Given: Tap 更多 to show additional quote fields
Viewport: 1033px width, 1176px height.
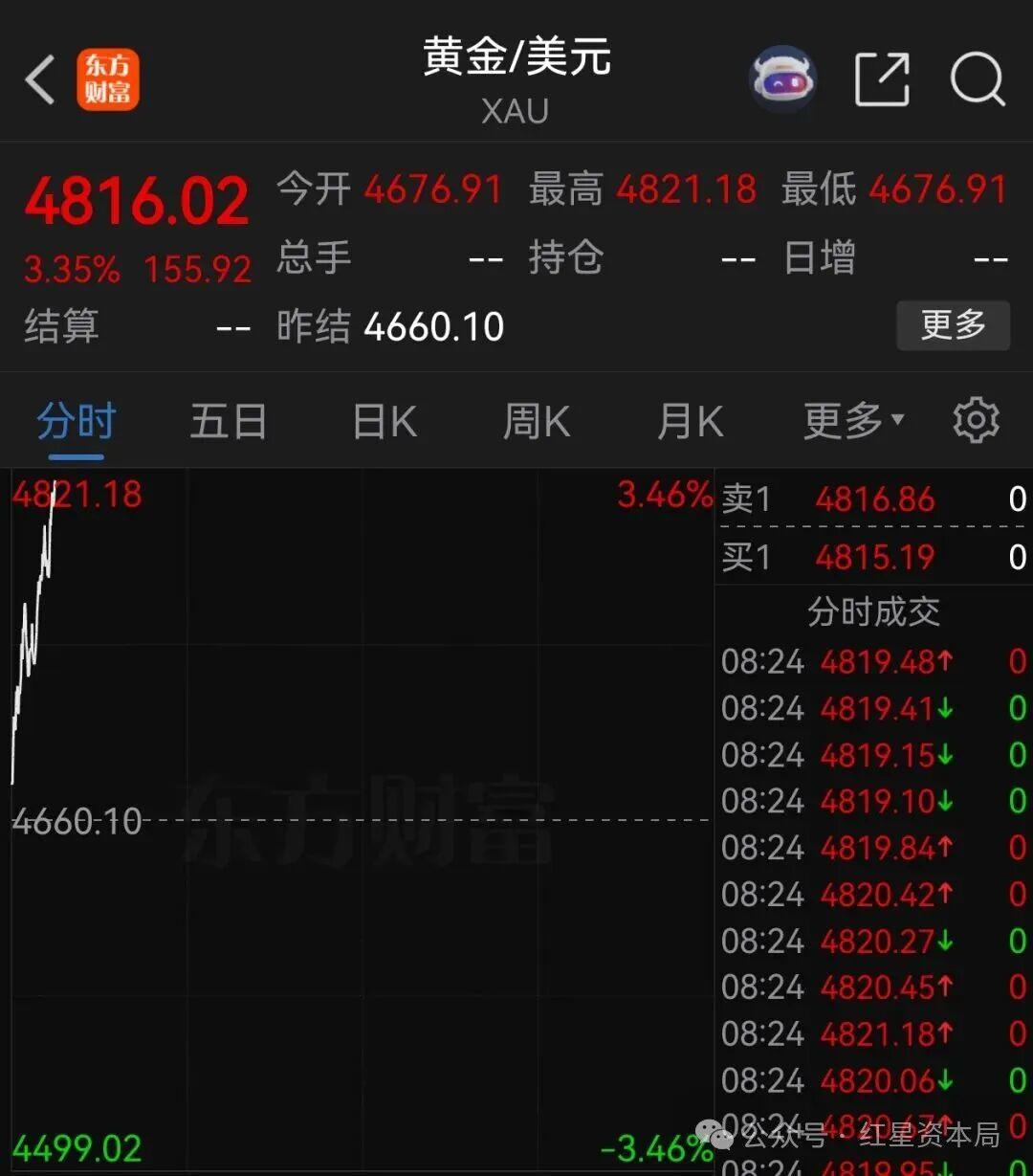Looking at the screenshot, I should 953,325.
